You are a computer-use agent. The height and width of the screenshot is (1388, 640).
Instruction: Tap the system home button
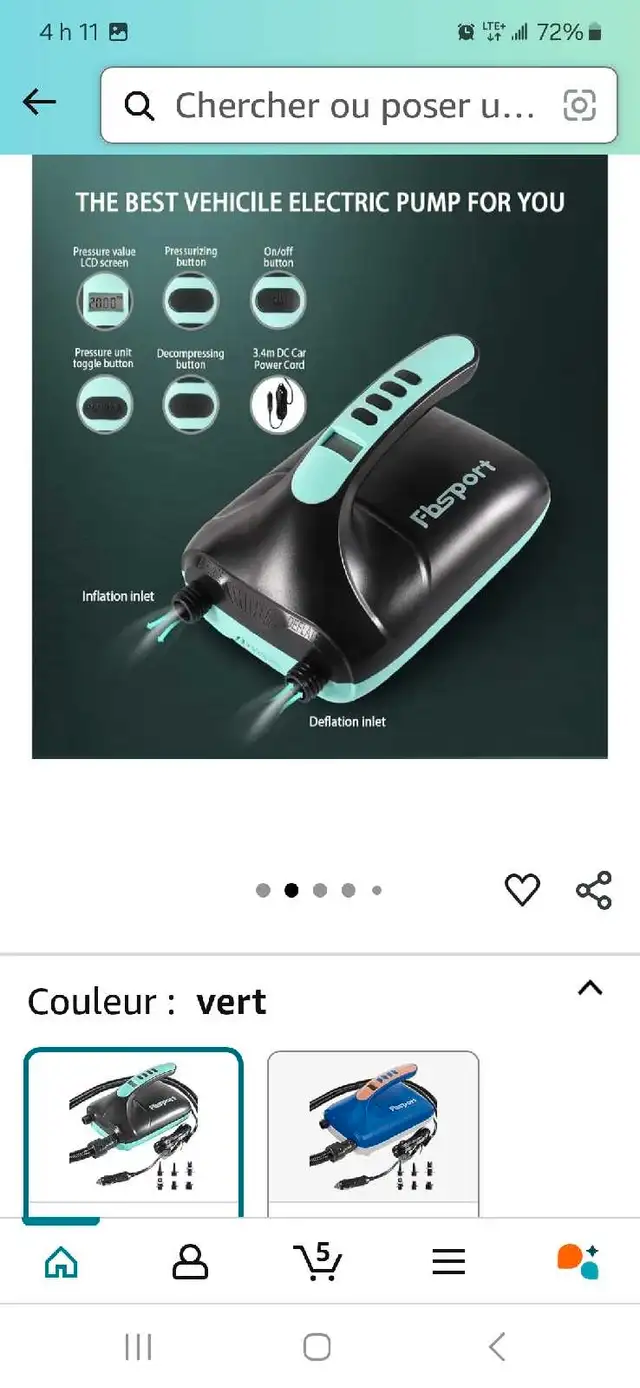click(317, 1347)
